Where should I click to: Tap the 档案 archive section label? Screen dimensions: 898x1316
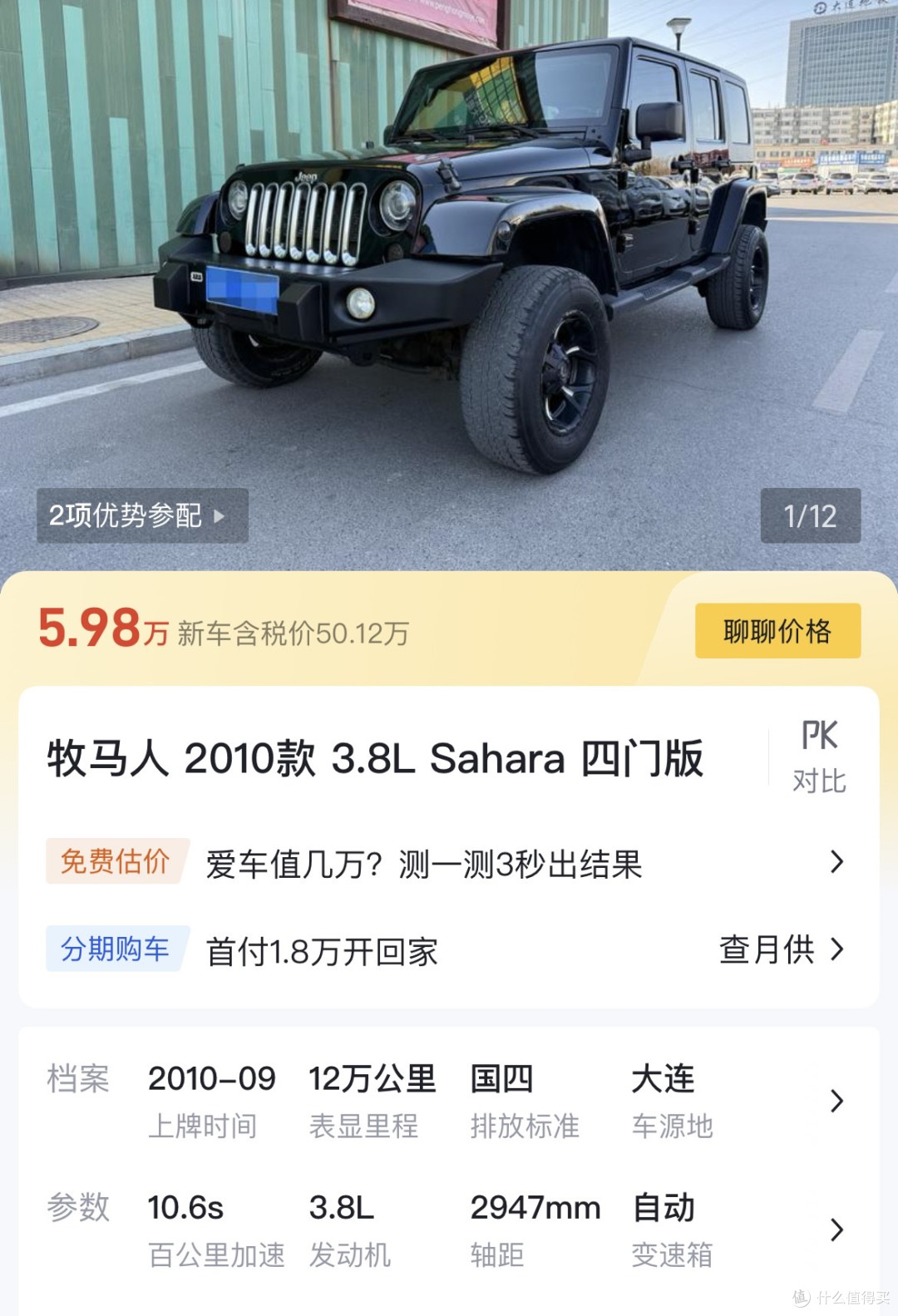coord(77,1080)
